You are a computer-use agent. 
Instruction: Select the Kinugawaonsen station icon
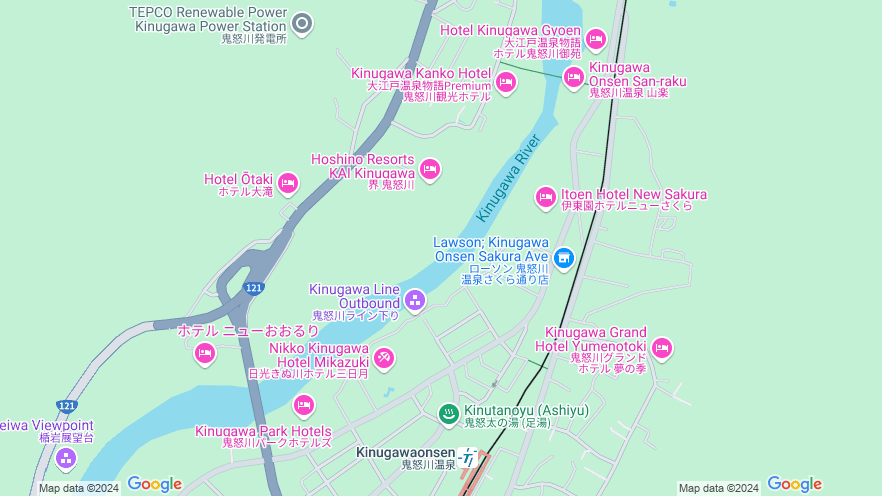pos(467,460)
